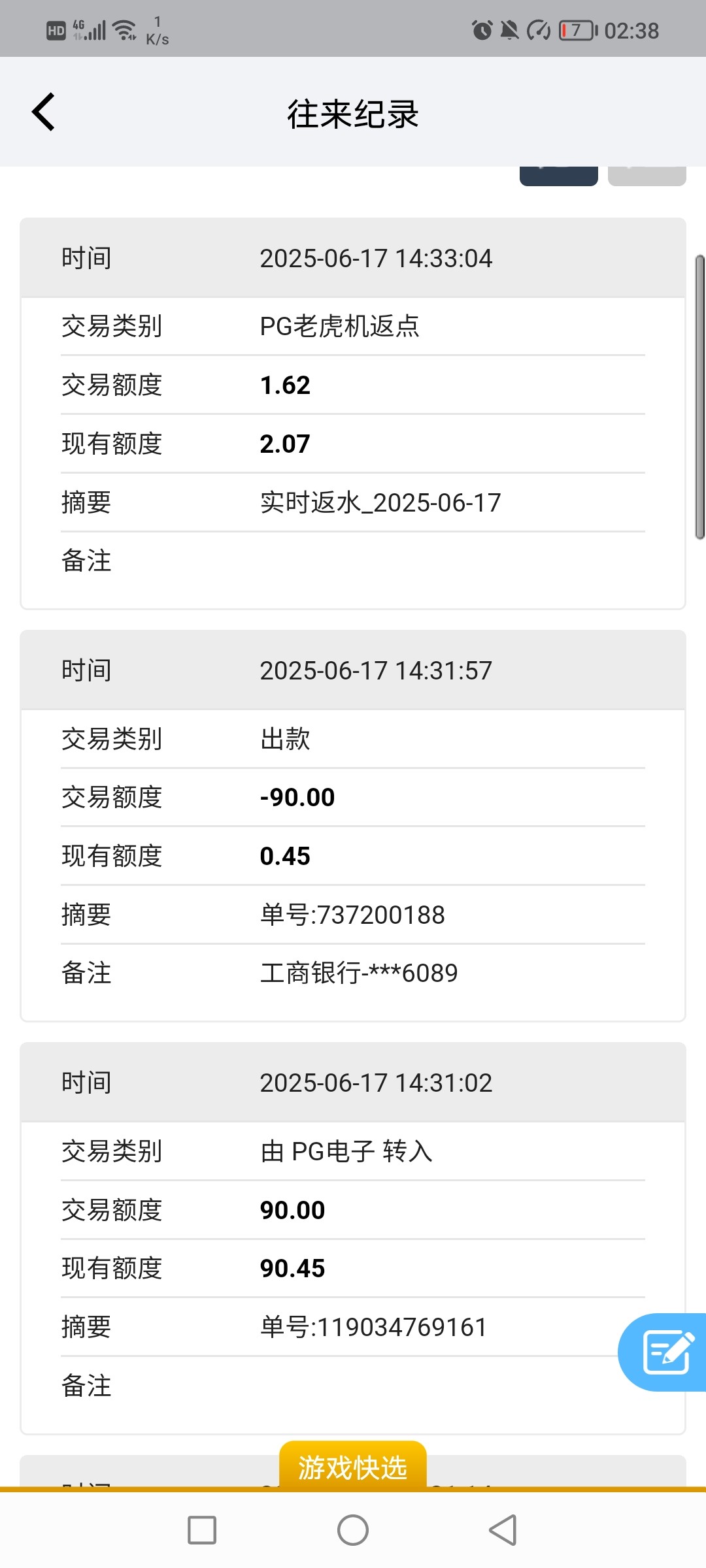
Task: Open the system recent apps view
Action: pyautogui.click(x=202, y=1530)
